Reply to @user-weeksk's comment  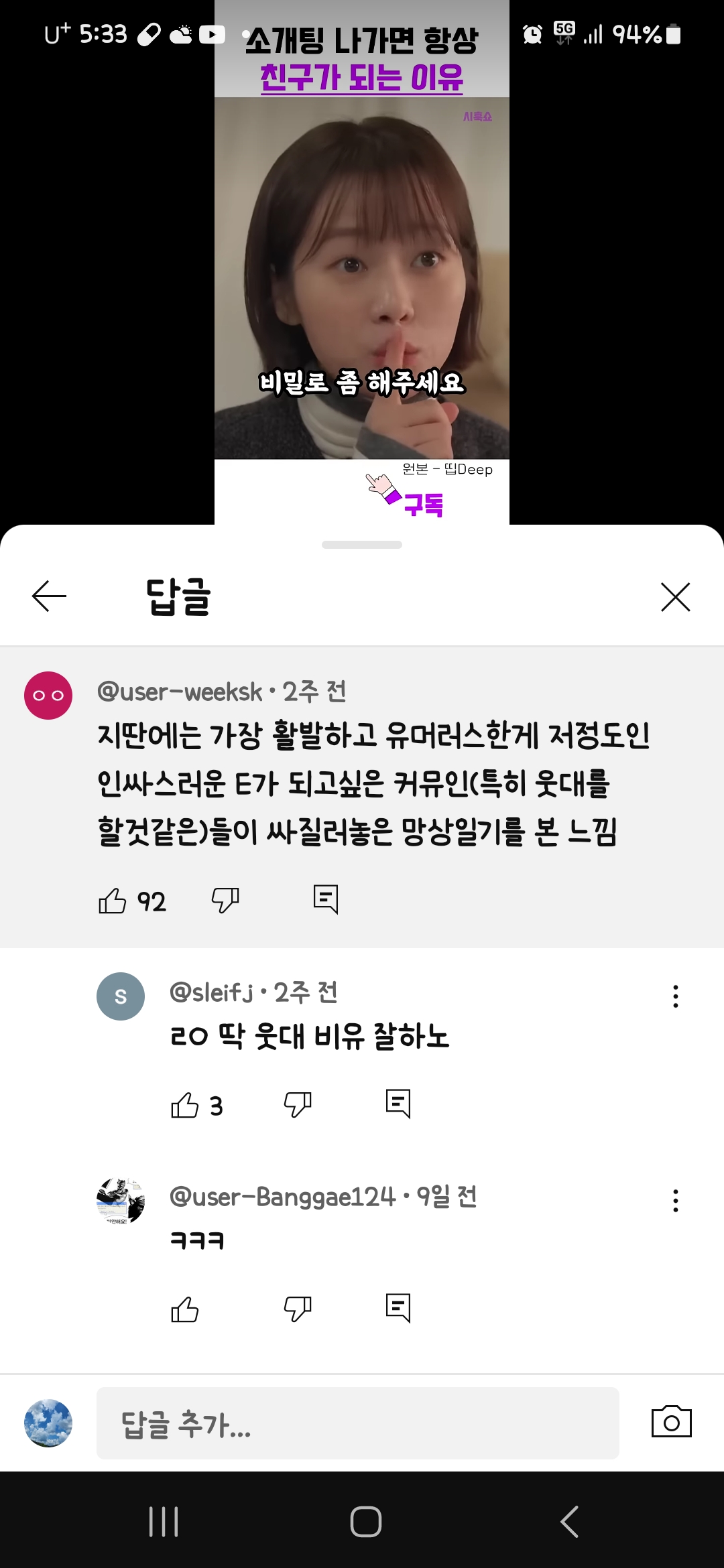tap(326, 899)
